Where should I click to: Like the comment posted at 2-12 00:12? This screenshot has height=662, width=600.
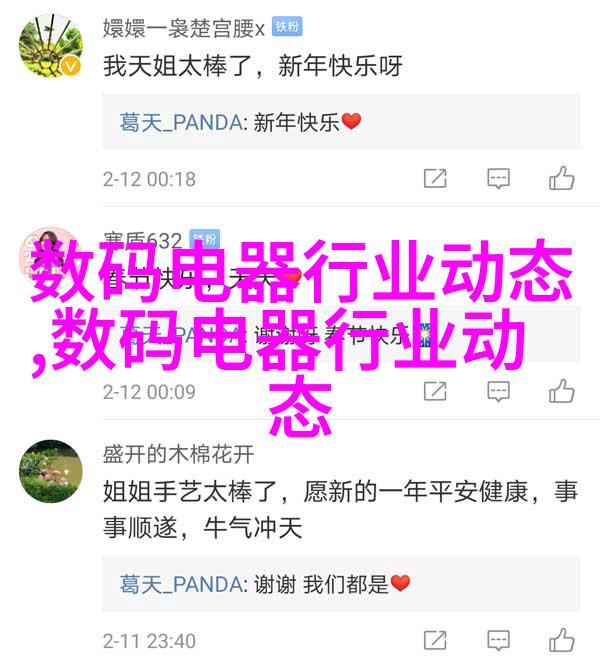tap(561, 391)
